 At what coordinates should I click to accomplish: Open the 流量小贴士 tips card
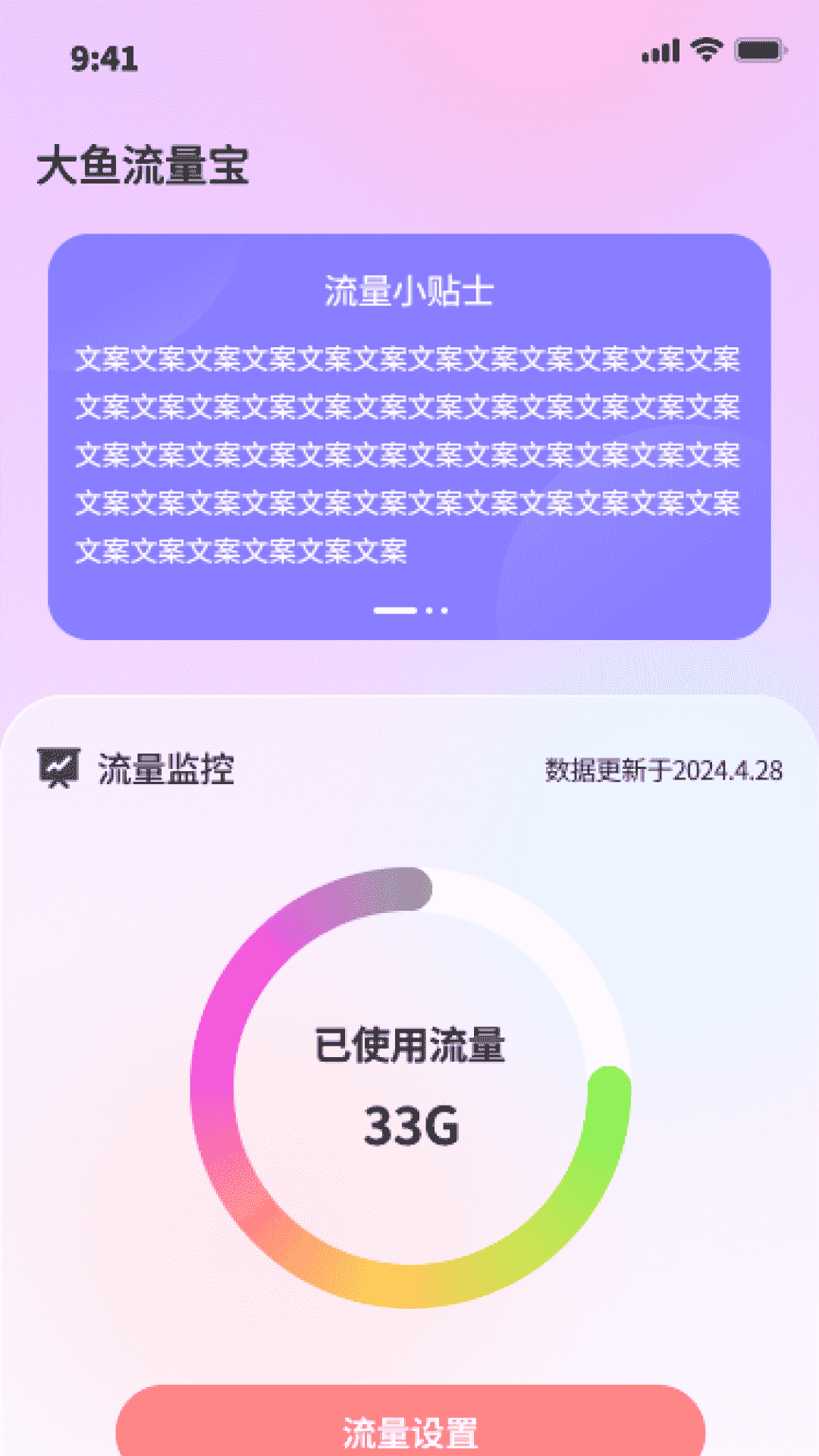(x=409, y=436)
